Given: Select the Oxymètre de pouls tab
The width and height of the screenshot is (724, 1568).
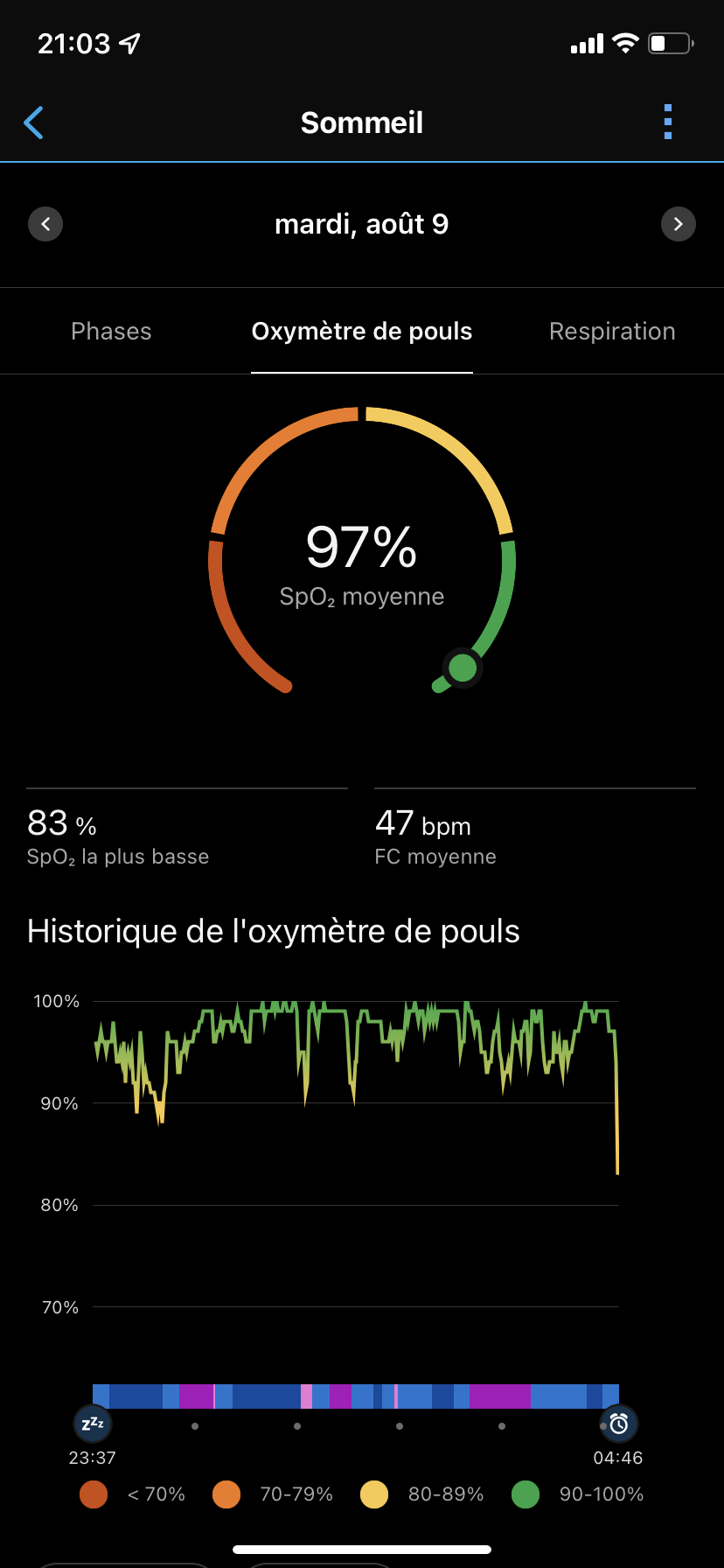Looking at the screenshot, I should 362,332.
